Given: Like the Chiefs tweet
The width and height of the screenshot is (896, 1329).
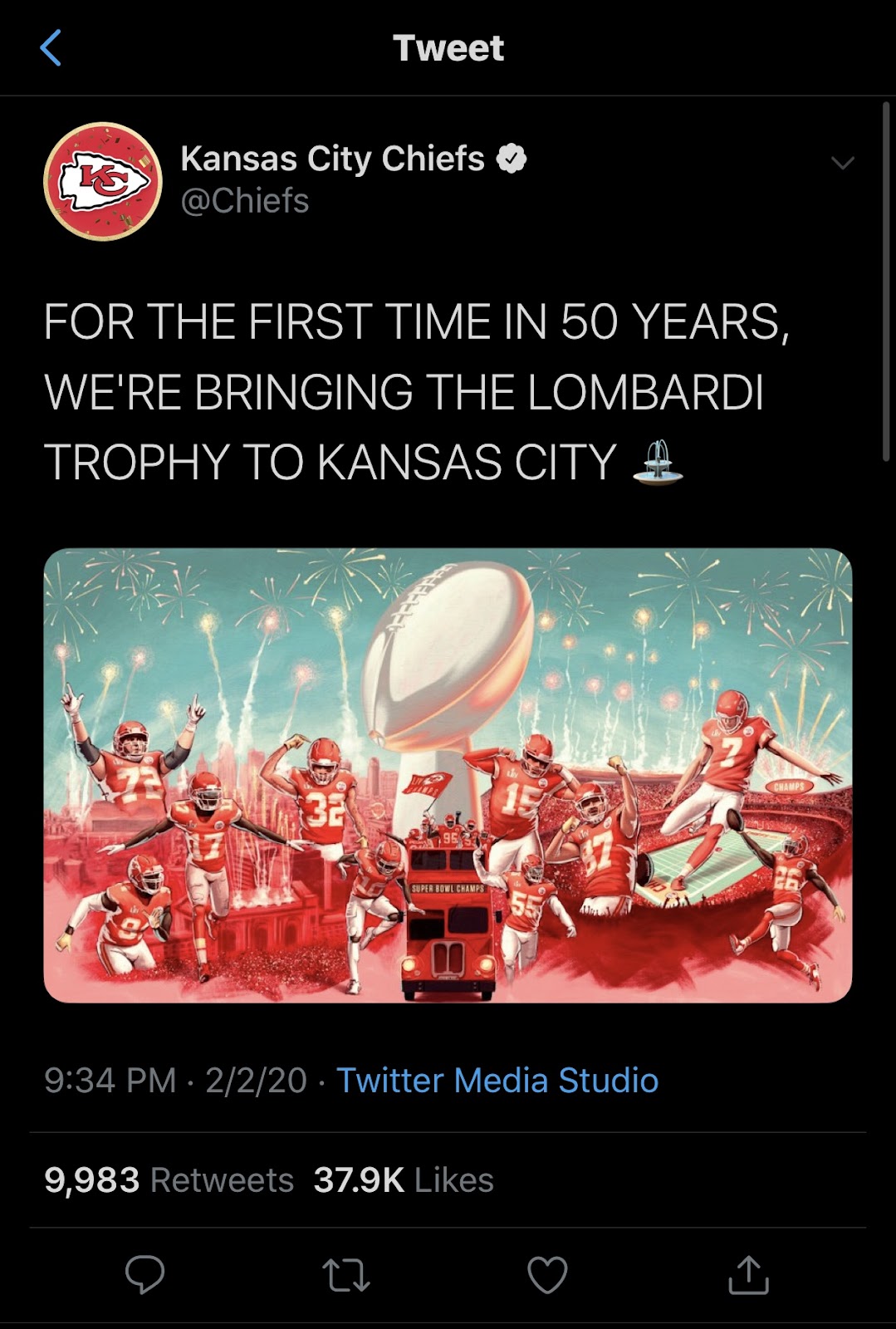Looking at the screenshot, I should [x=547, y=1275].
